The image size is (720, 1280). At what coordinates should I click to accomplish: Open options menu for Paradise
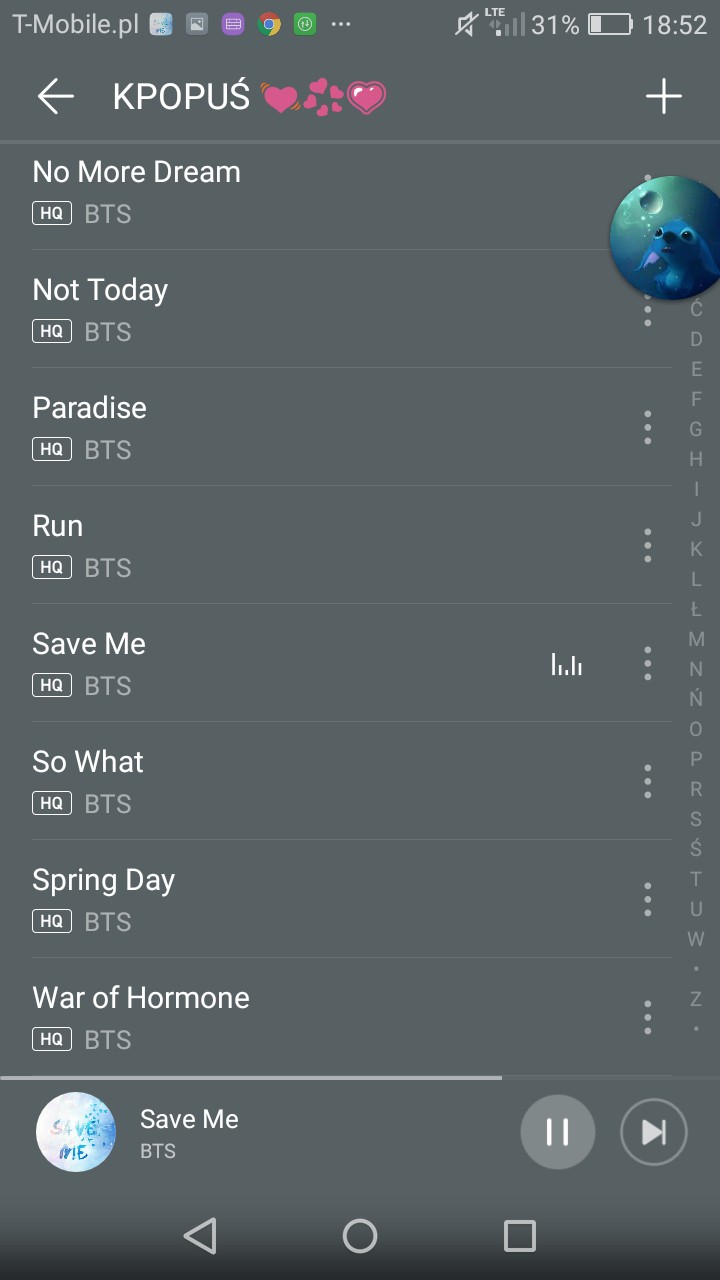pyautogui.click(x=648, y=428)
